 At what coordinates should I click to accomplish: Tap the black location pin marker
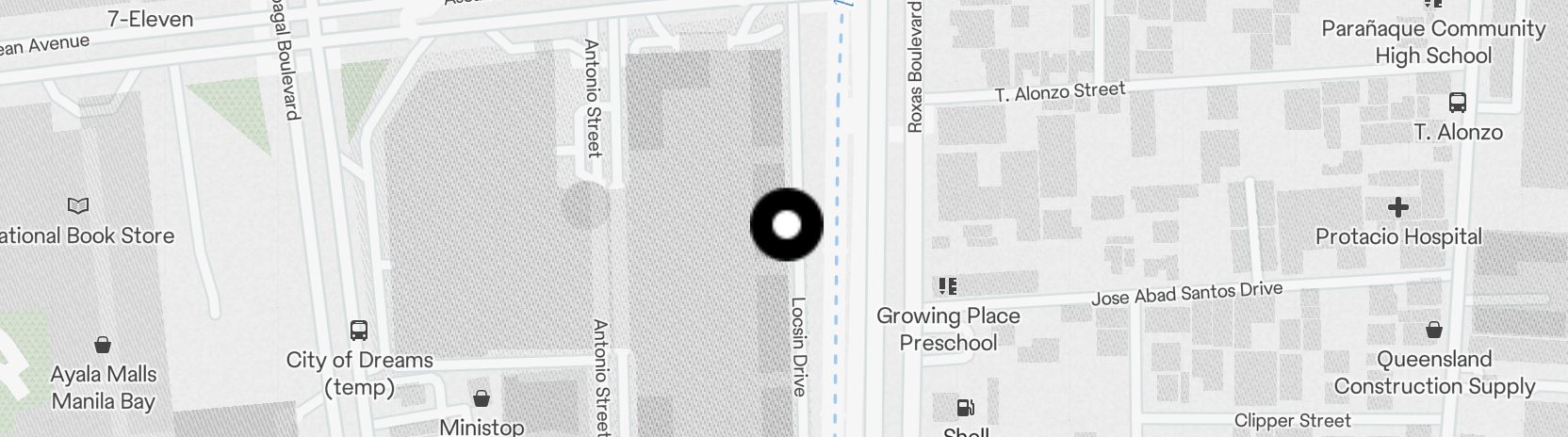[786, 225]
